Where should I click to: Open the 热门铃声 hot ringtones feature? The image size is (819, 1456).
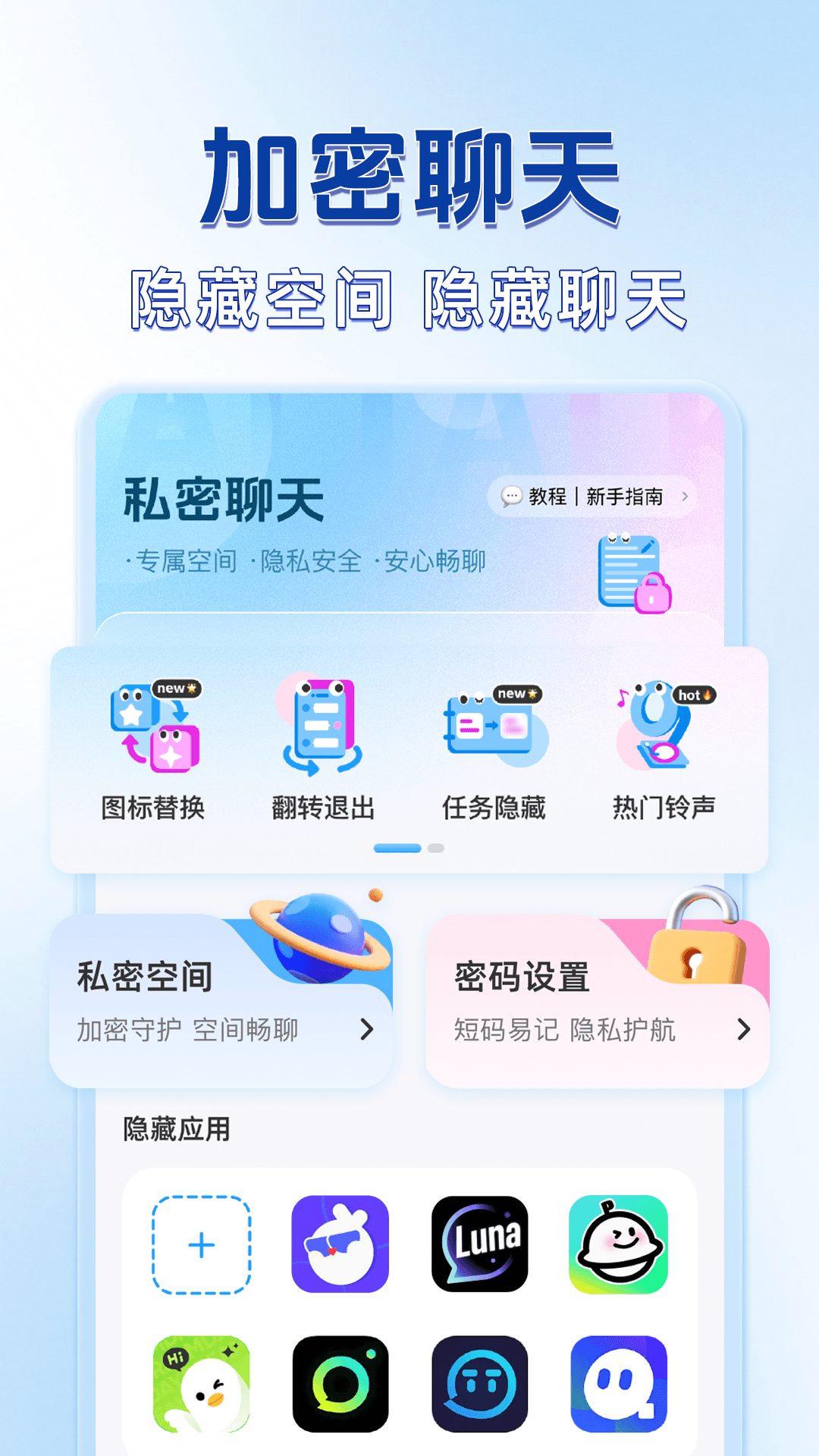pyautogui.click(x=660, y=728)
